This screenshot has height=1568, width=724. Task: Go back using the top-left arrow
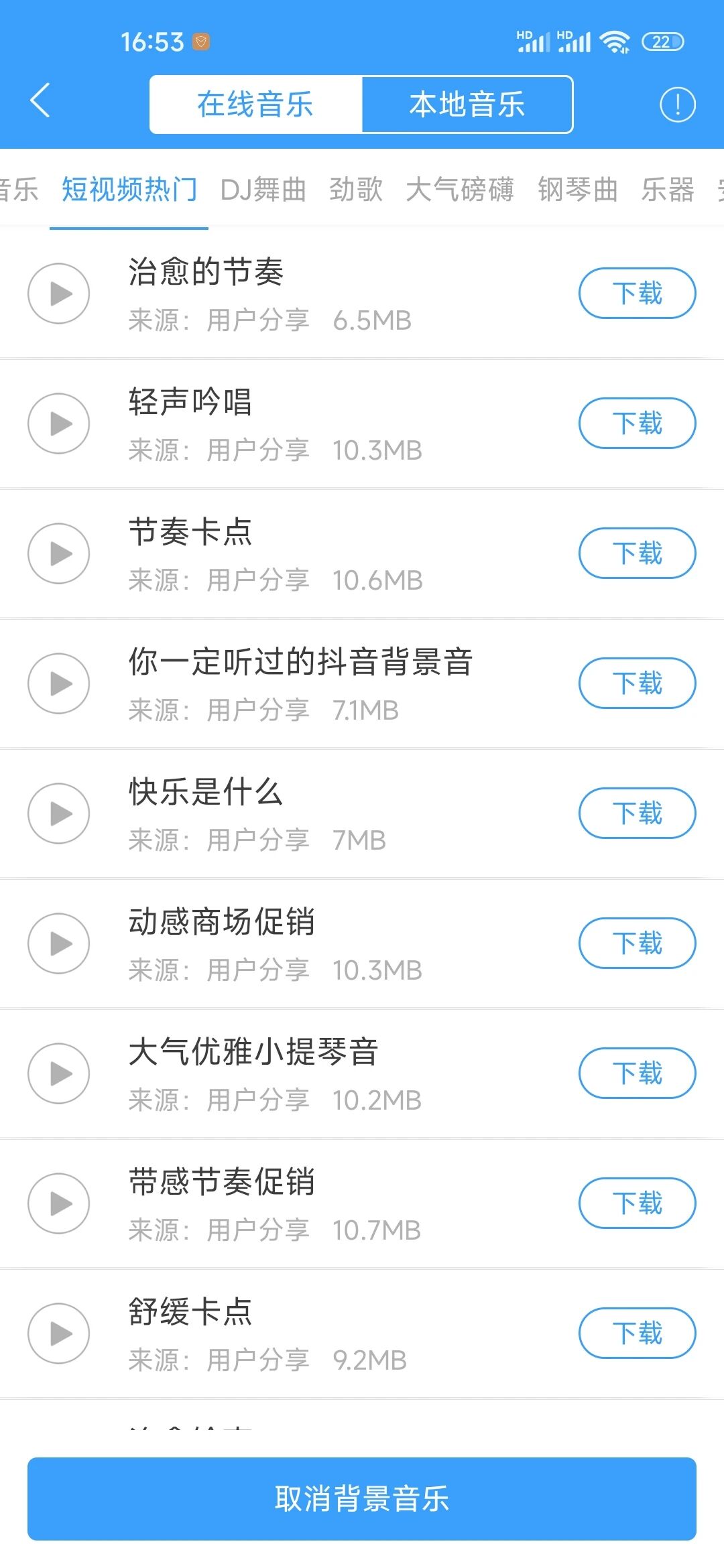click(40, 101)
